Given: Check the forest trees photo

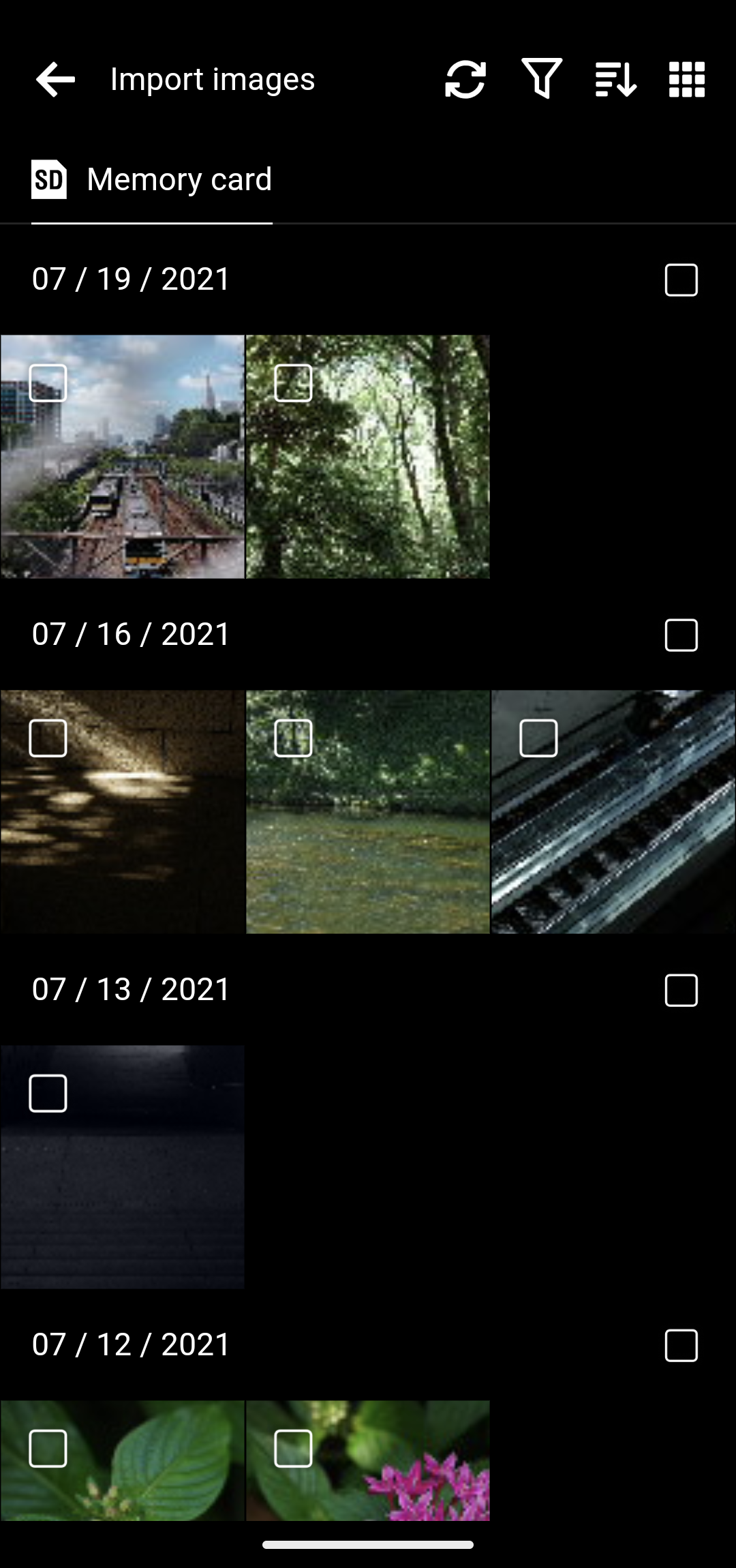Looking at the screenshot, I should click(x=294, y=383).
